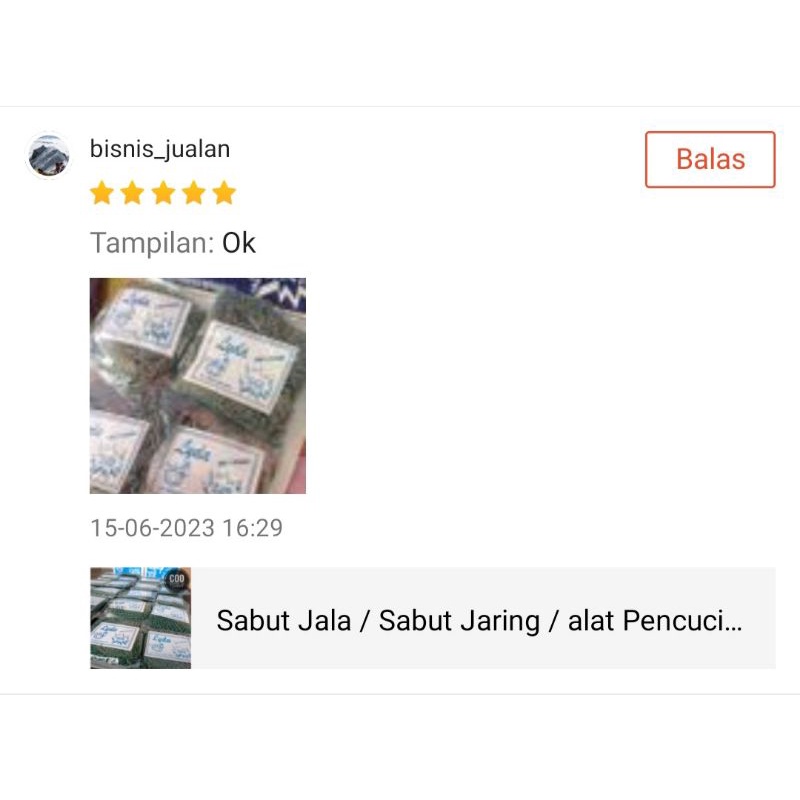
Task: Open the Sabut Jala product card
Action: [432, 619]
